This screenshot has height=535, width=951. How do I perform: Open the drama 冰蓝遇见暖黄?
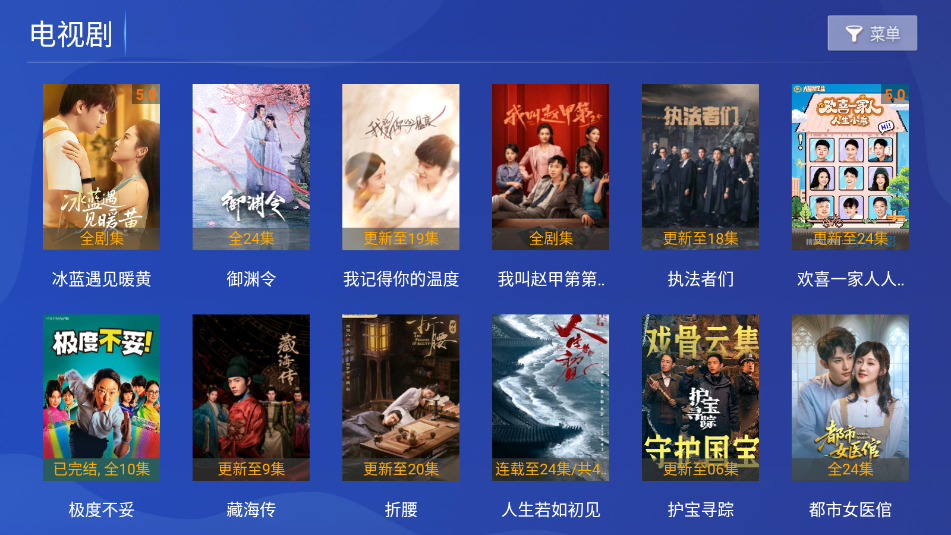click(101, 167)
